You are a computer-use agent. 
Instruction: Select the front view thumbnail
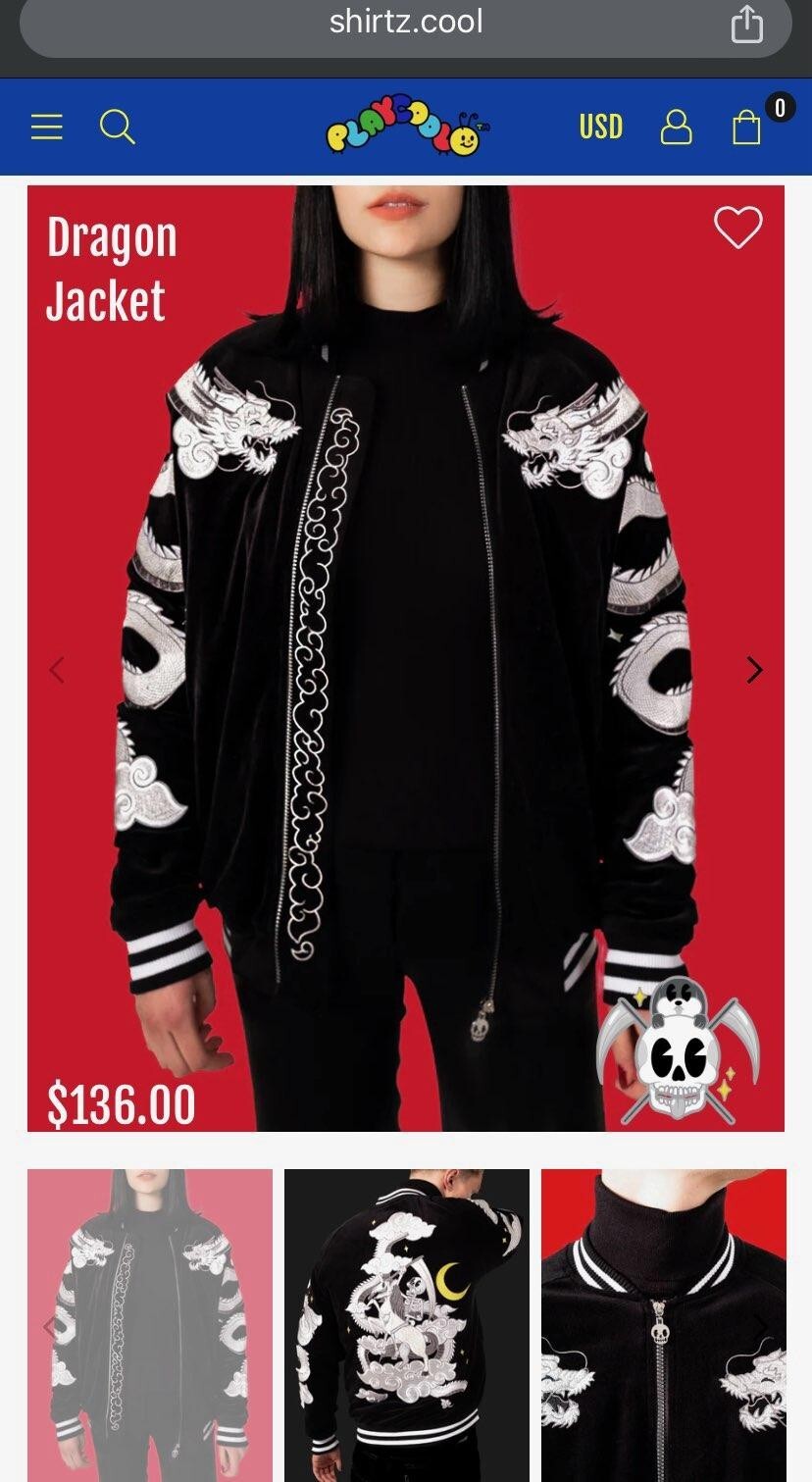pos(150,1324)
